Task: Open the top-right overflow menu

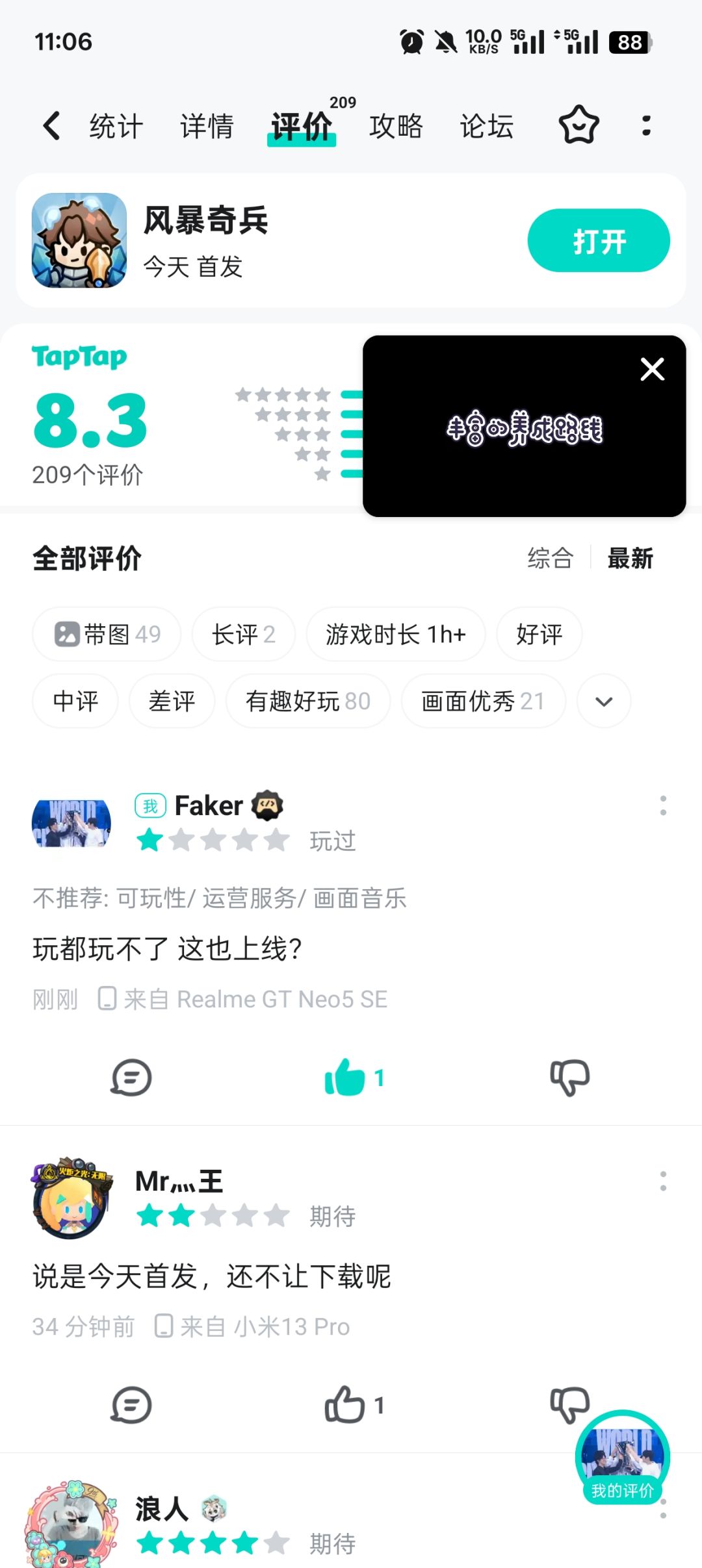Action: pos(646,125)
